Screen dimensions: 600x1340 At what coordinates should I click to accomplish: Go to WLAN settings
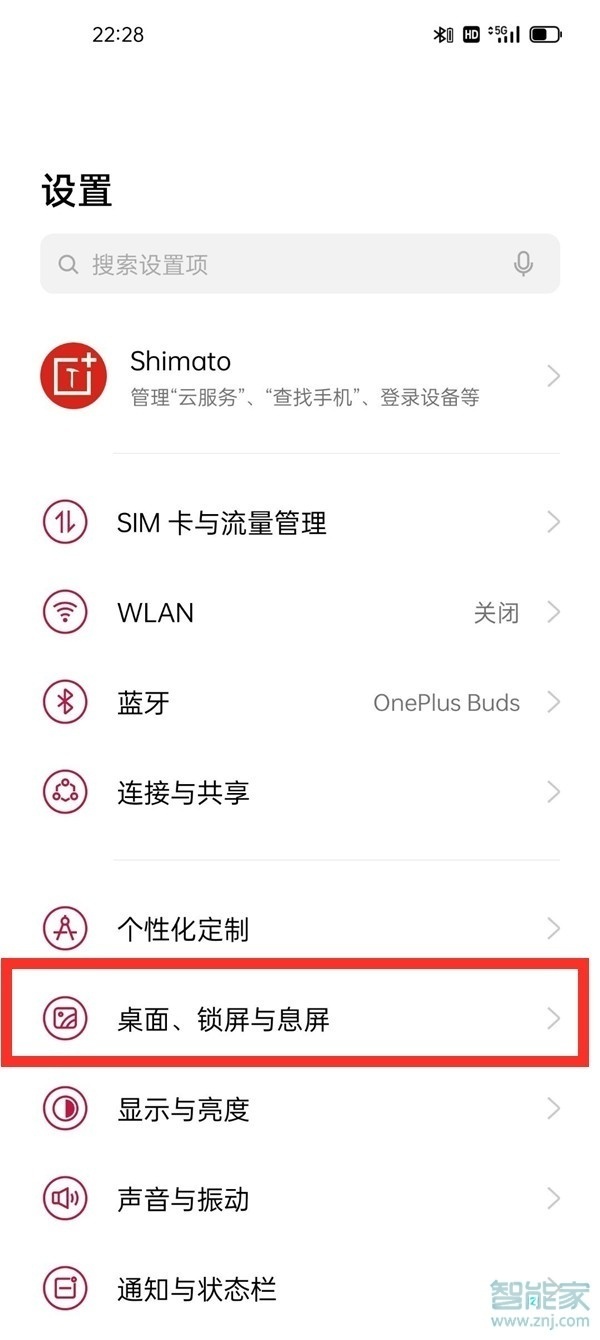coord(300,612)
